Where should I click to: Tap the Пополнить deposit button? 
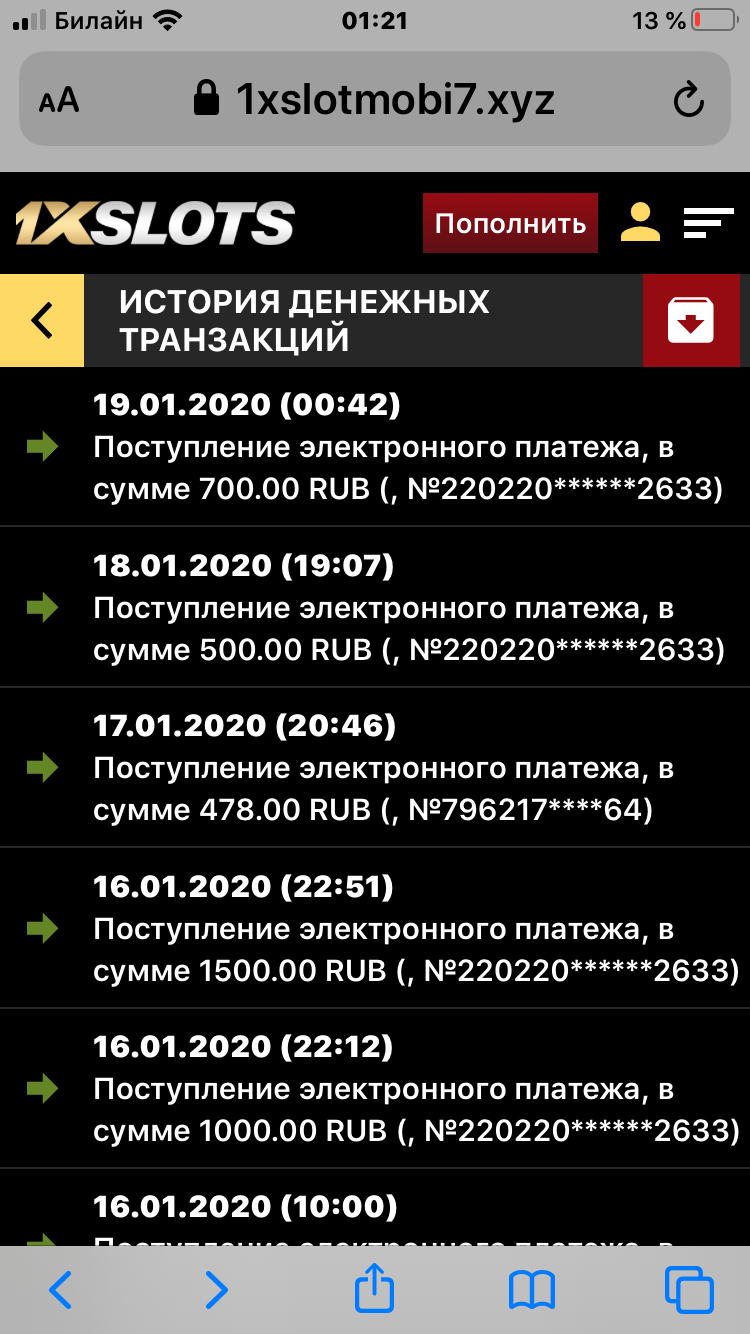(510, 223)
